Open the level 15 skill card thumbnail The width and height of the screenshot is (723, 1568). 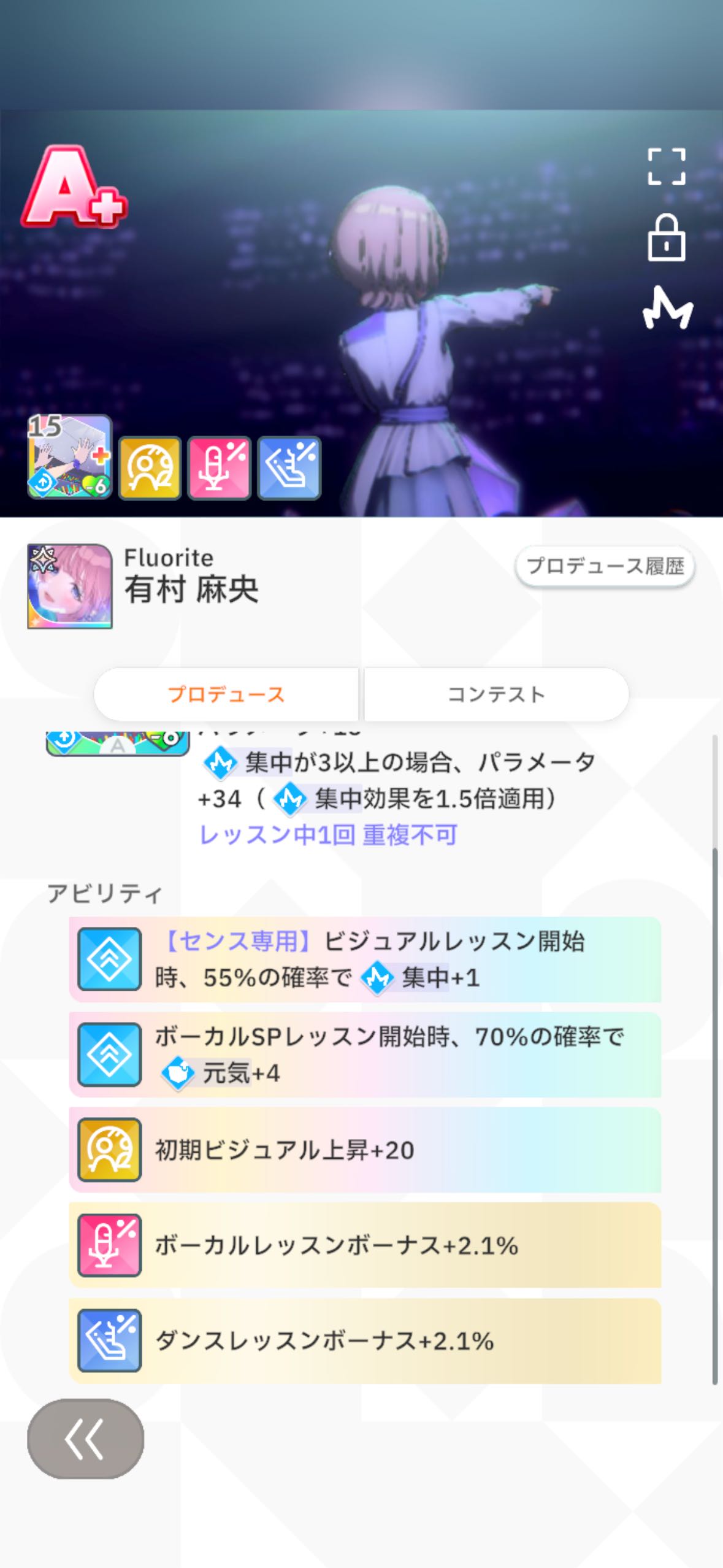click(69, 456)
